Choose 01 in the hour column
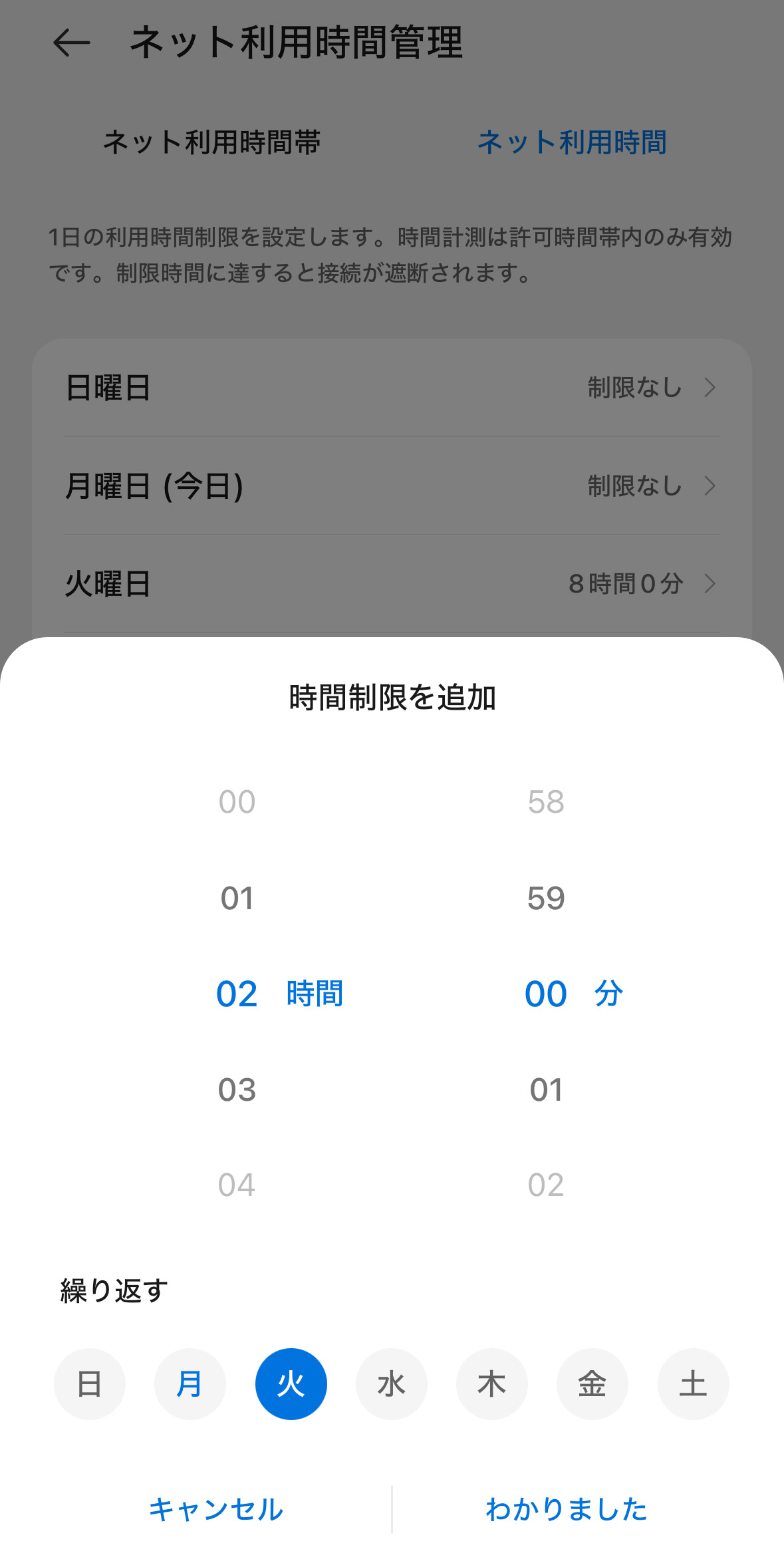 coord(237,898)
